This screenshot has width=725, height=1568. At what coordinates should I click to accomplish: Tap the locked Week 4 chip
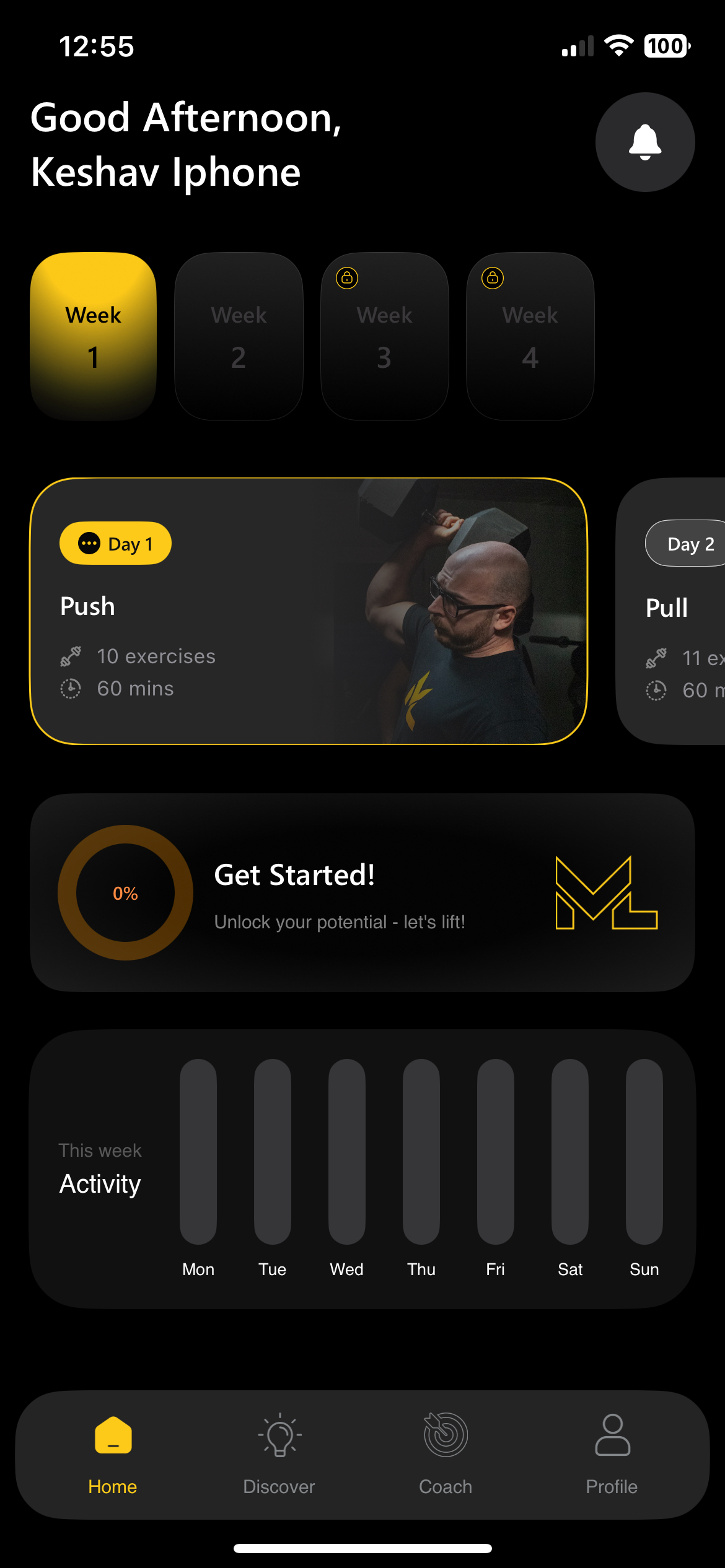[530, 336]
